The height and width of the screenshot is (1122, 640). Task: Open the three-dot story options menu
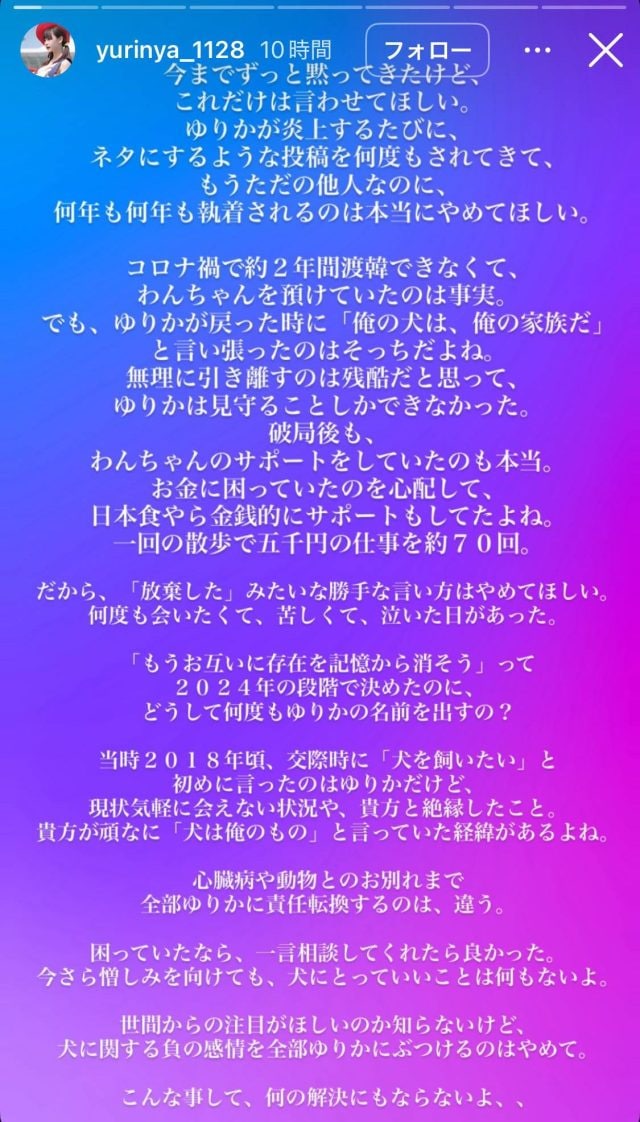coord(538,50)
